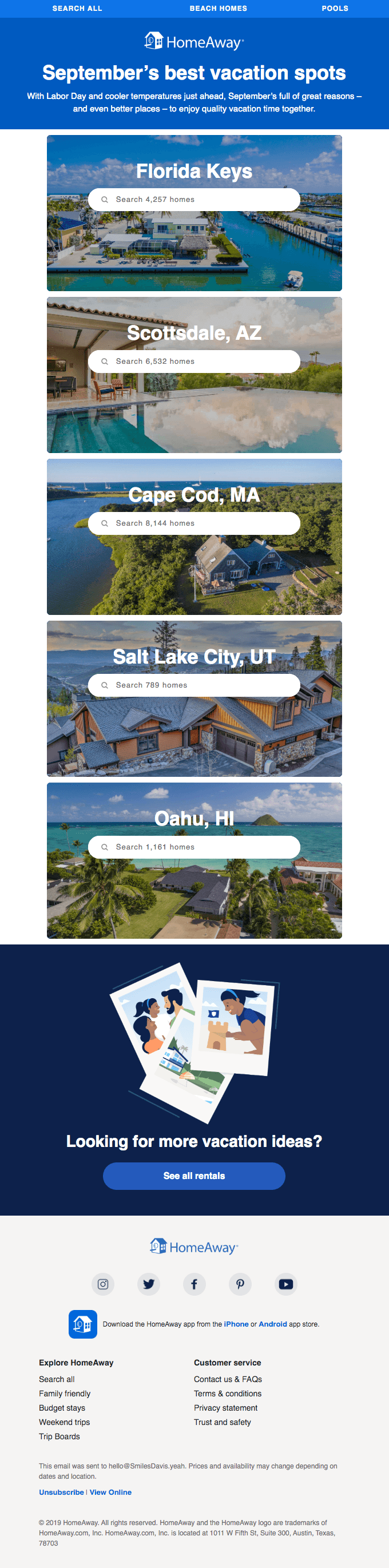Search 4,257 homes in Florida Keys
The image size is (389, 1568).
click(x=193, y=200)
